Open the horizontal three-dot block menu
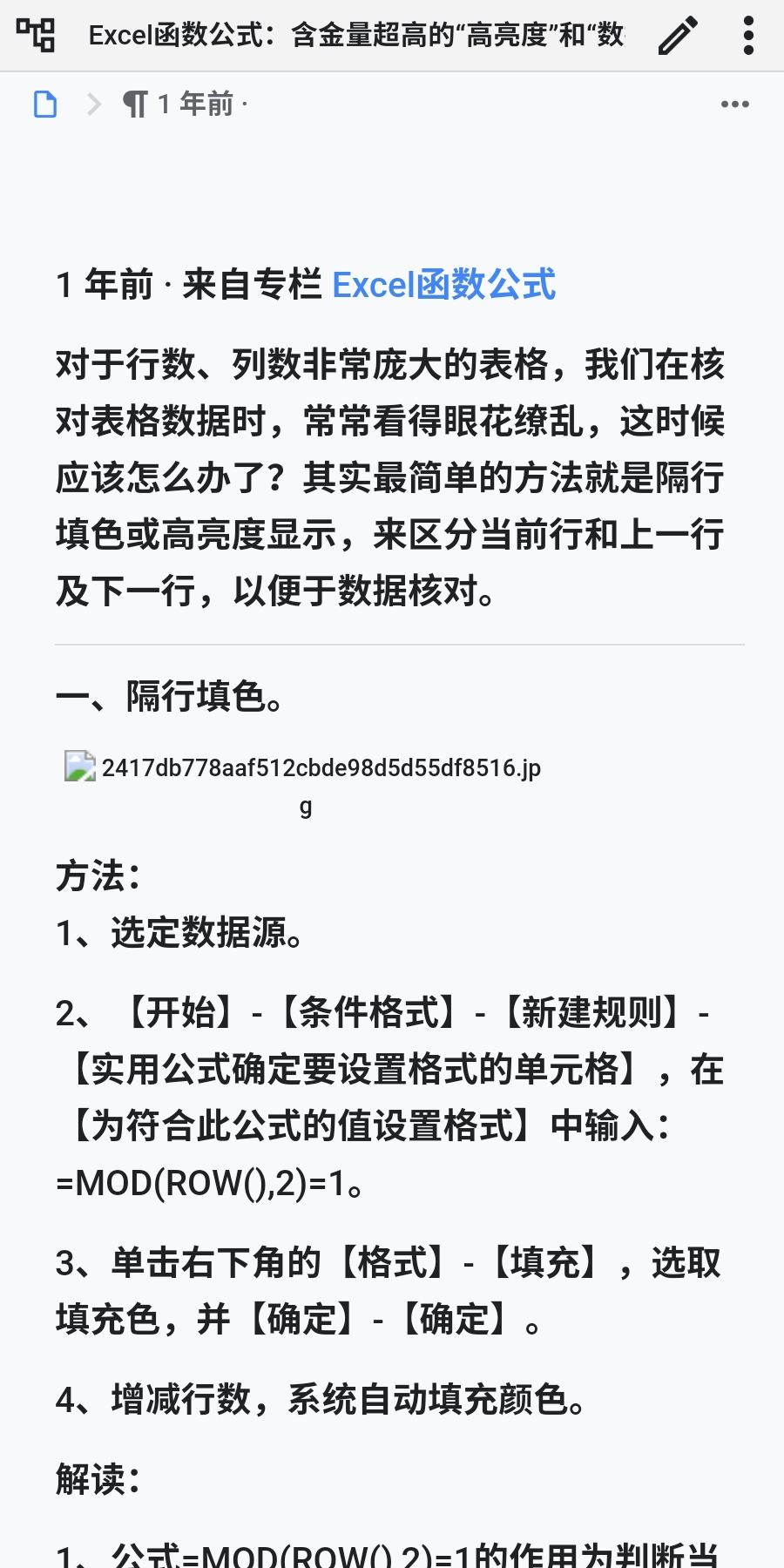The width and height of the screenshot is (784, 1568). click(734, 105)
